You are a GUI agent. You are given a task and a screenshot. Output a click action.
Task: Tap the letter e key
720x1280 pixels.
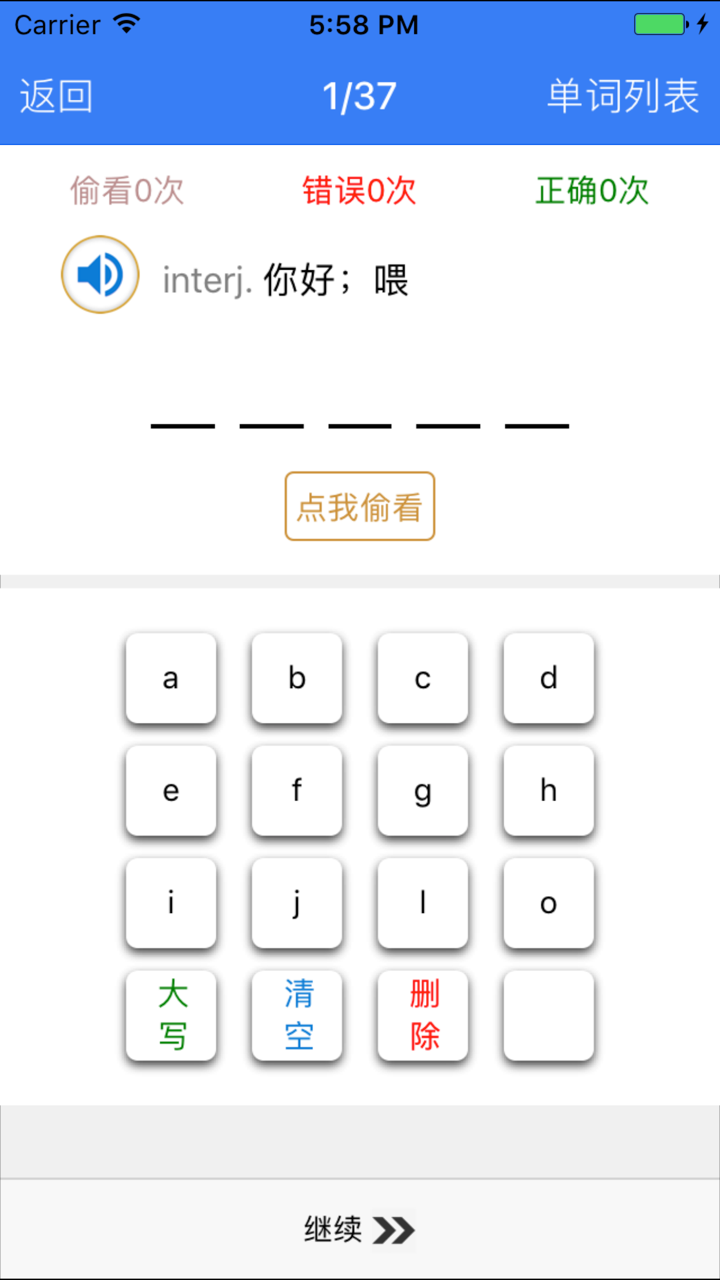coord(171,791)
